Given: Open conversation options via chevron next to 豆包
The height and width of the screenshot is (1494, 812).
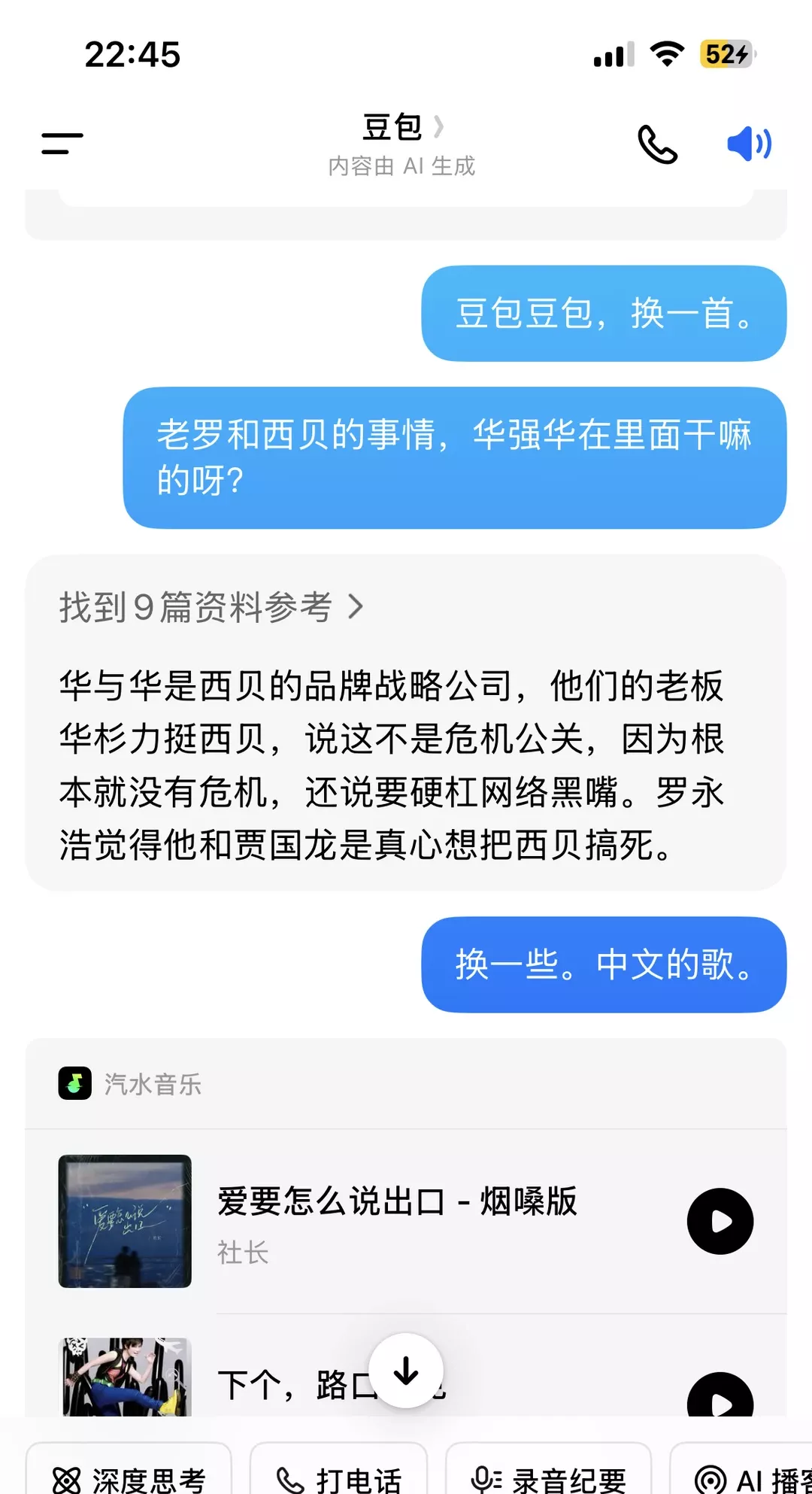Looking at the screenshot, I should pyautogui.click(x=440, y=126).
